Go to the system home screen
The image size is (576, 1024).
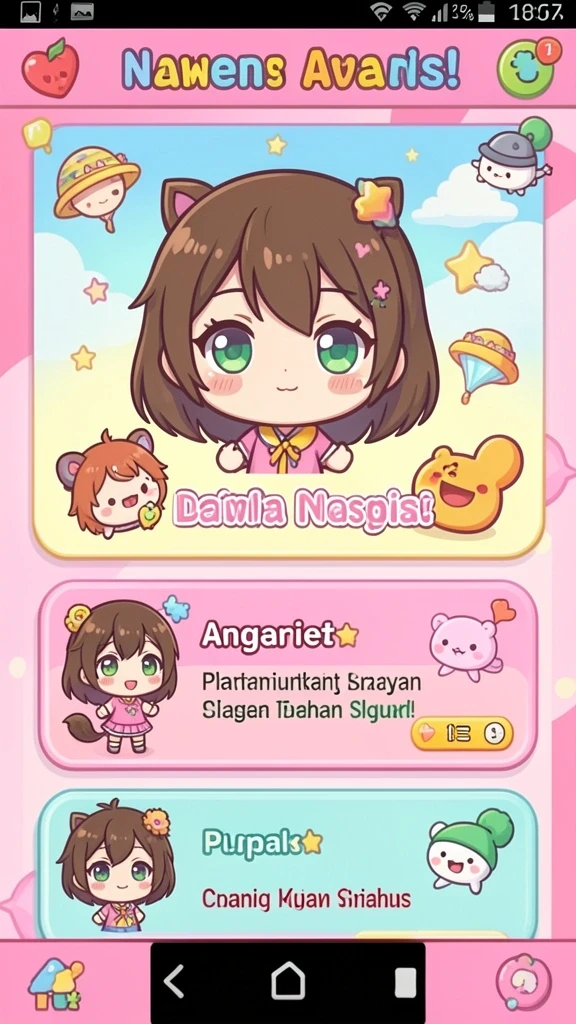coord(288,981)
